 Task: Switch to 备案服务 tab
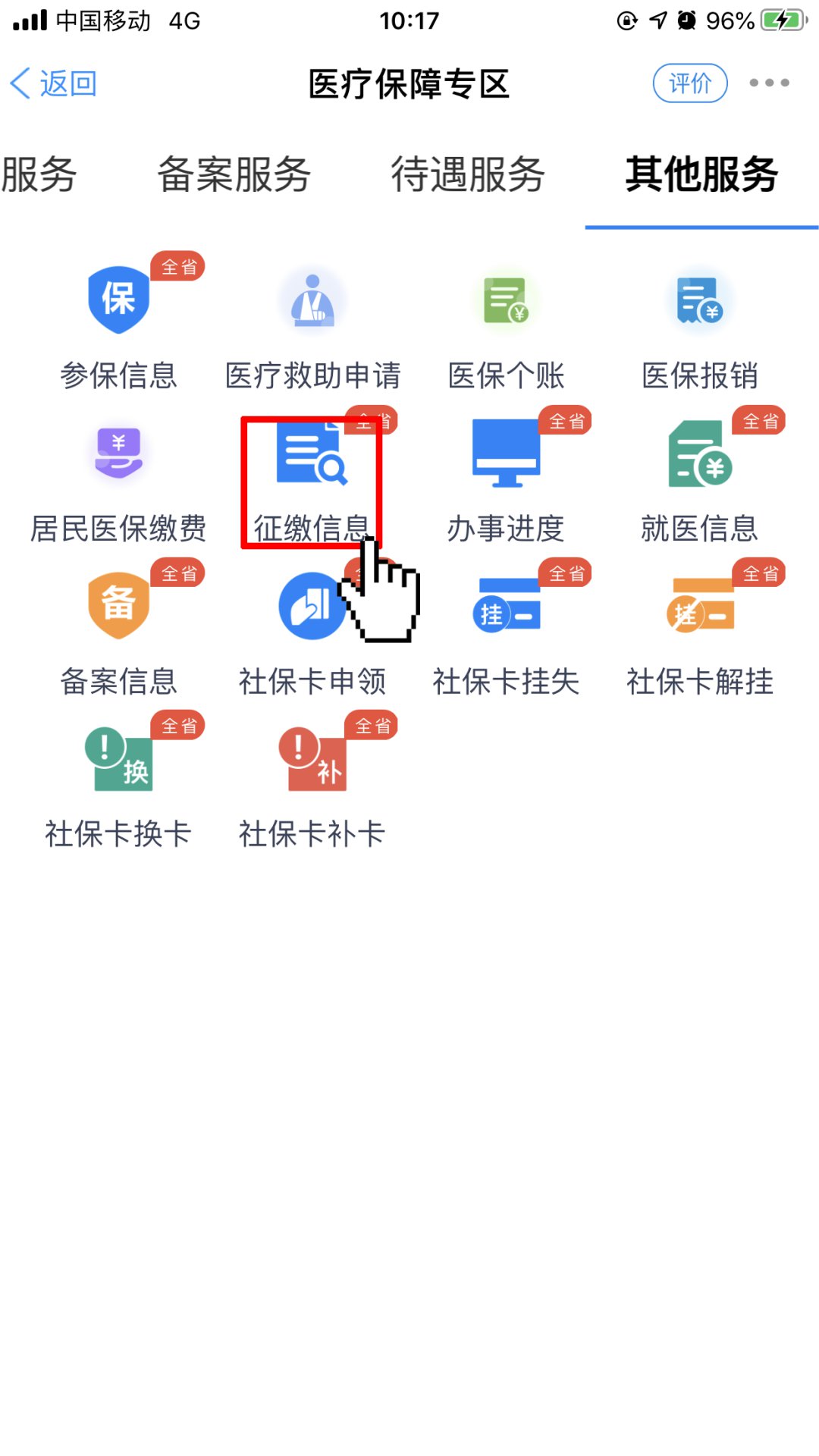click(234, 174)
